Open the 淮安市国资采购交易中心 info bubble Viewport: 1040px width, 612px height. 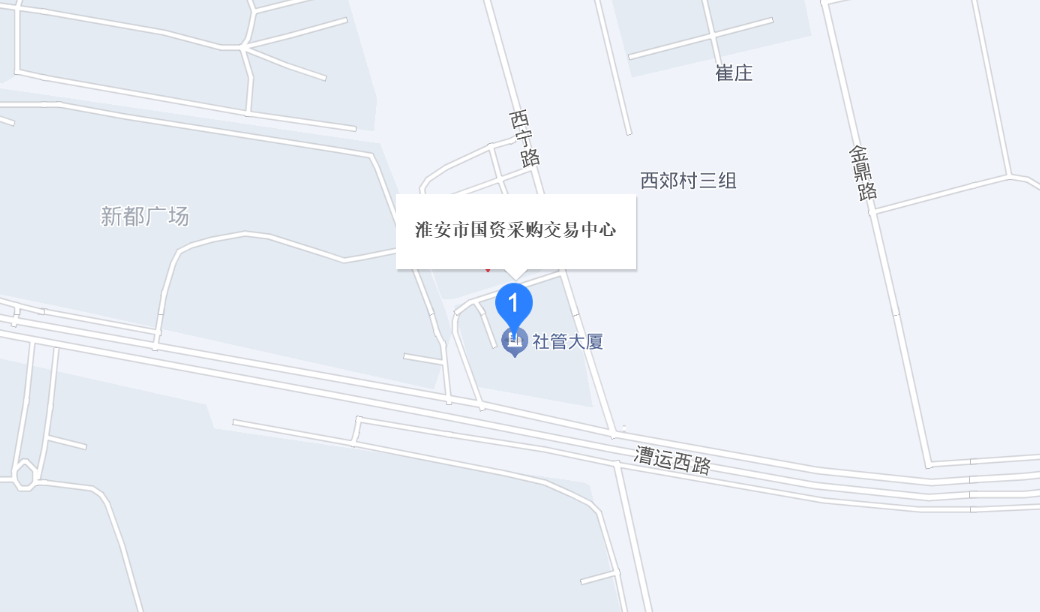click(x=515, y=231)
